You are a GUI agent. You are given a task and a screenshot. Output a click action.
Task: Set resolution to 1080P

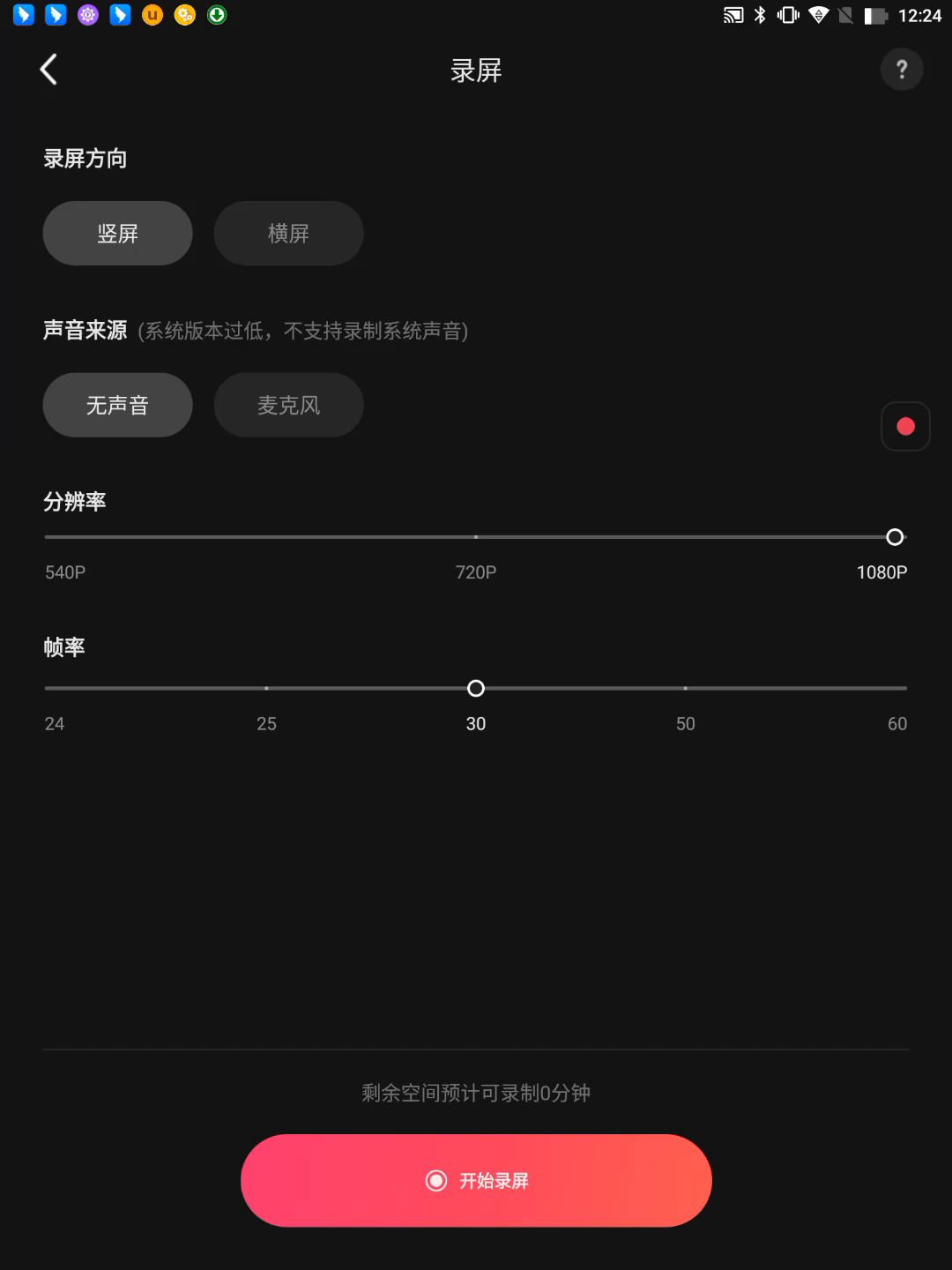coord(895,537)
